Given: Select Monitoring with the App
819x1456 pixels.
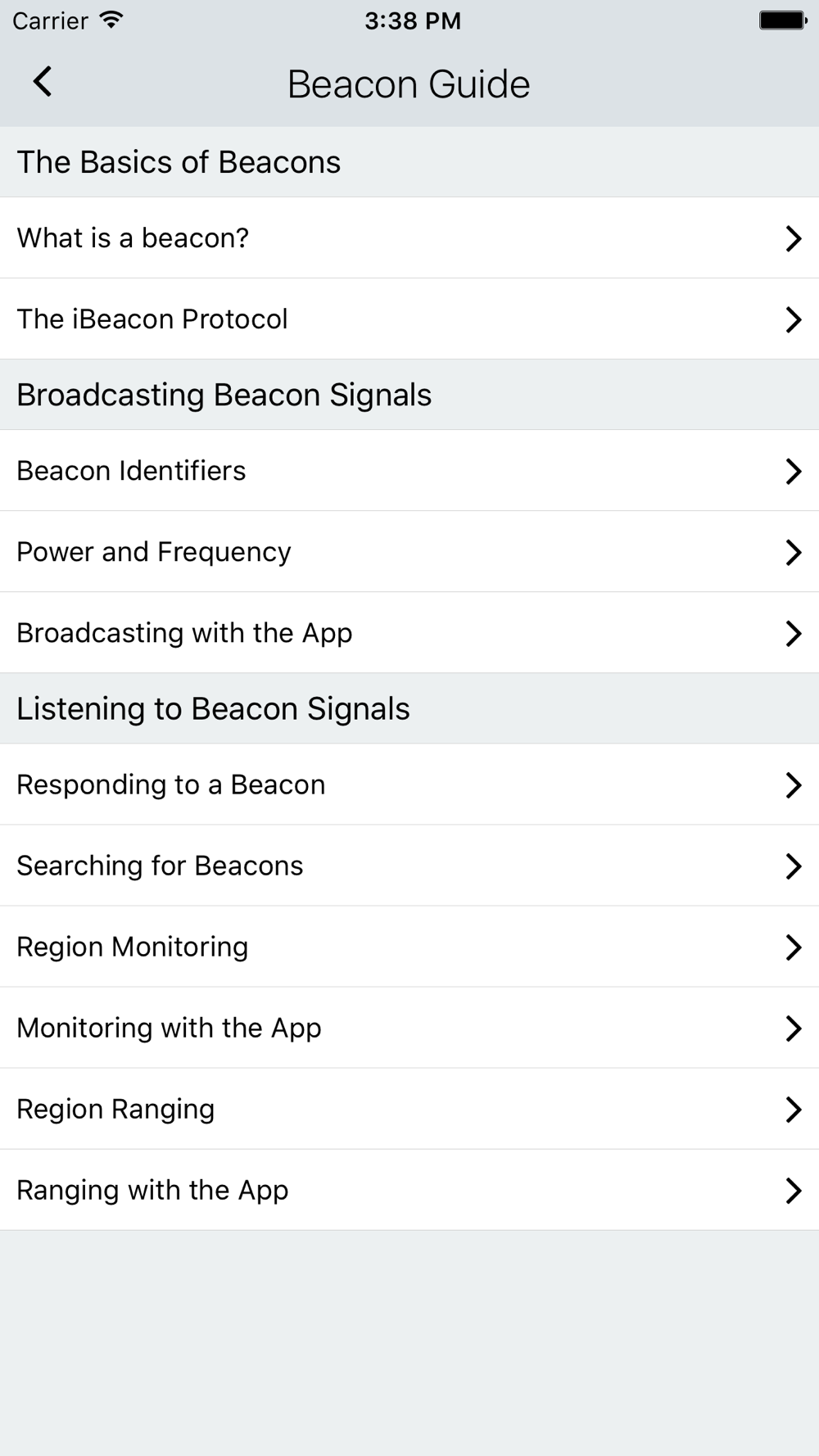Looking at the screenshot, I should coord(409,1028).
